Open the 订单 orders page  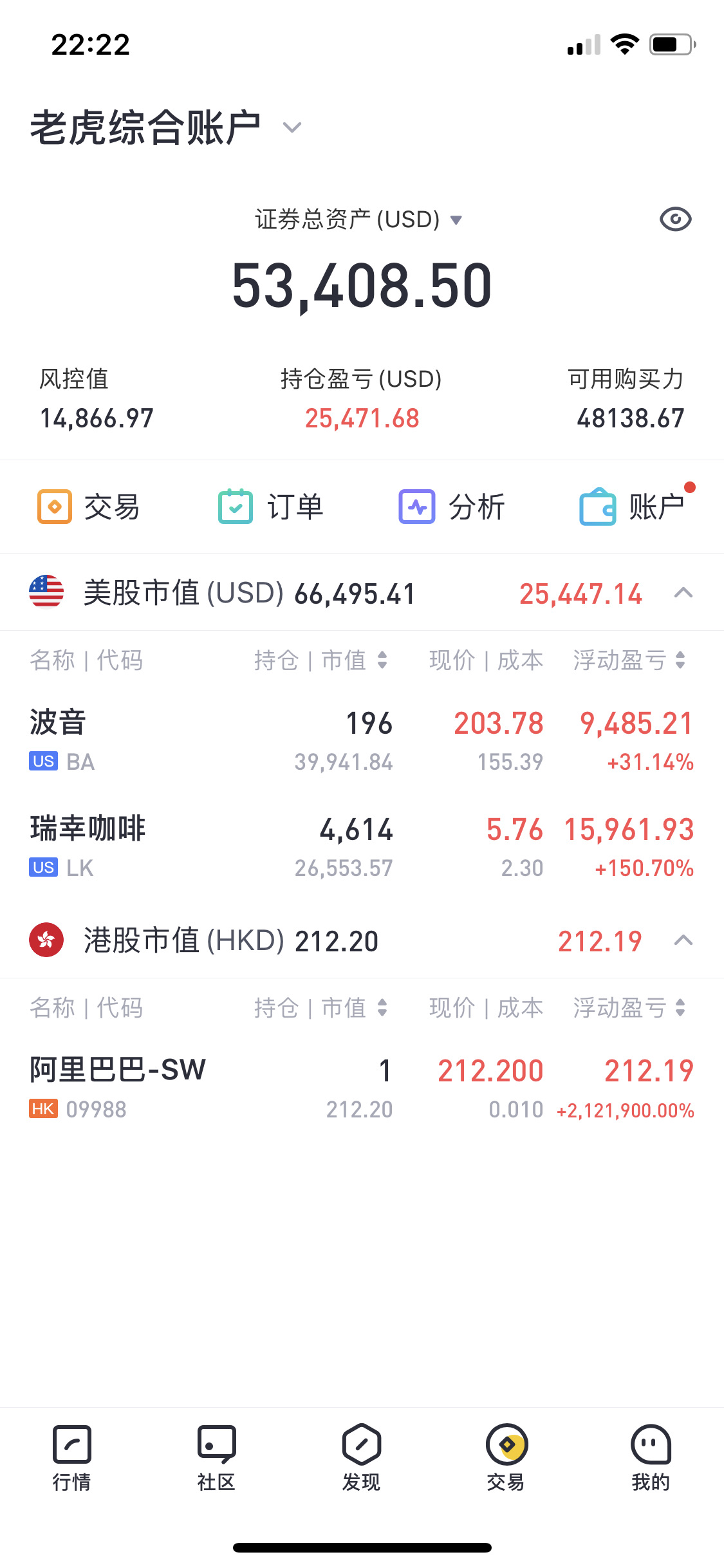pyautogui.click(x=270, y=507)
